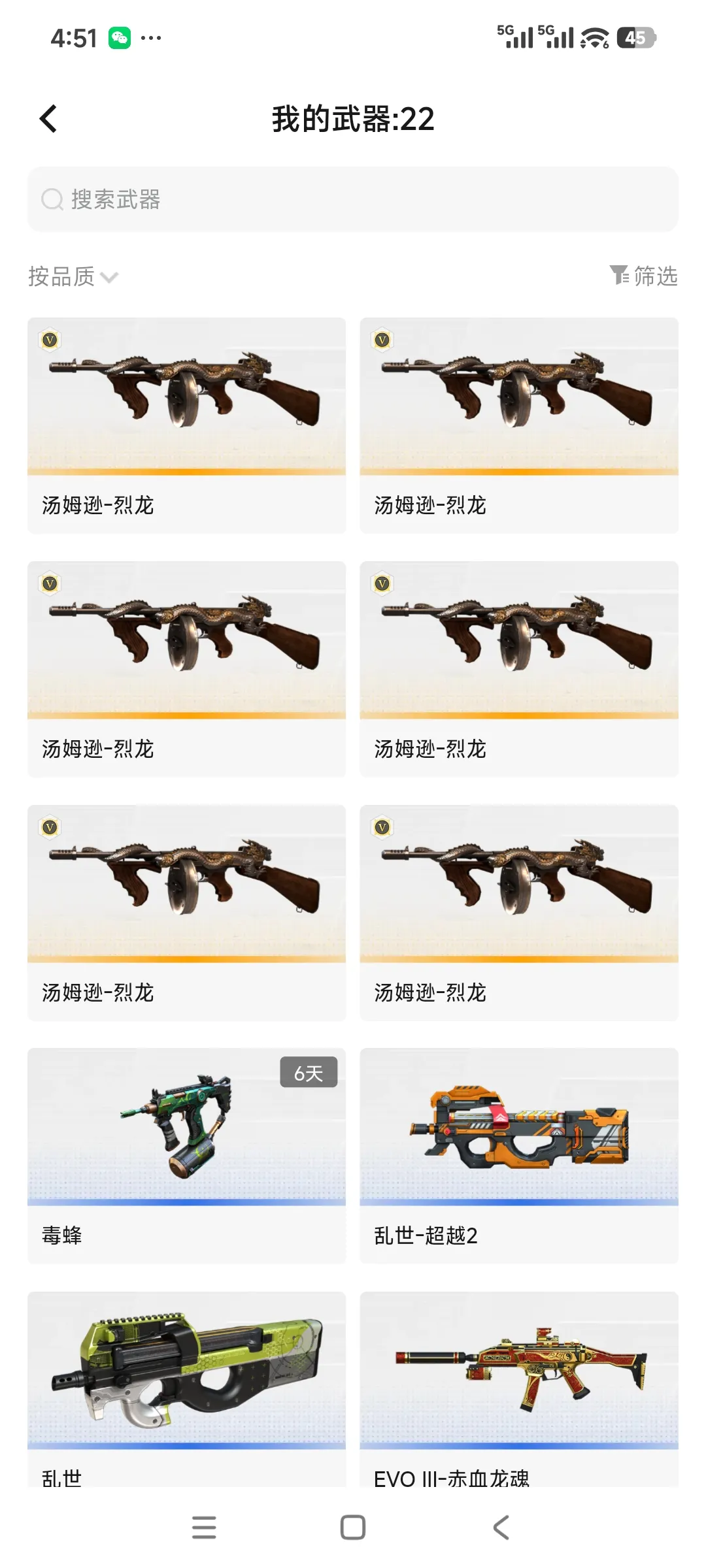Expand the 按品质 sort dropdown

[73, 277]
